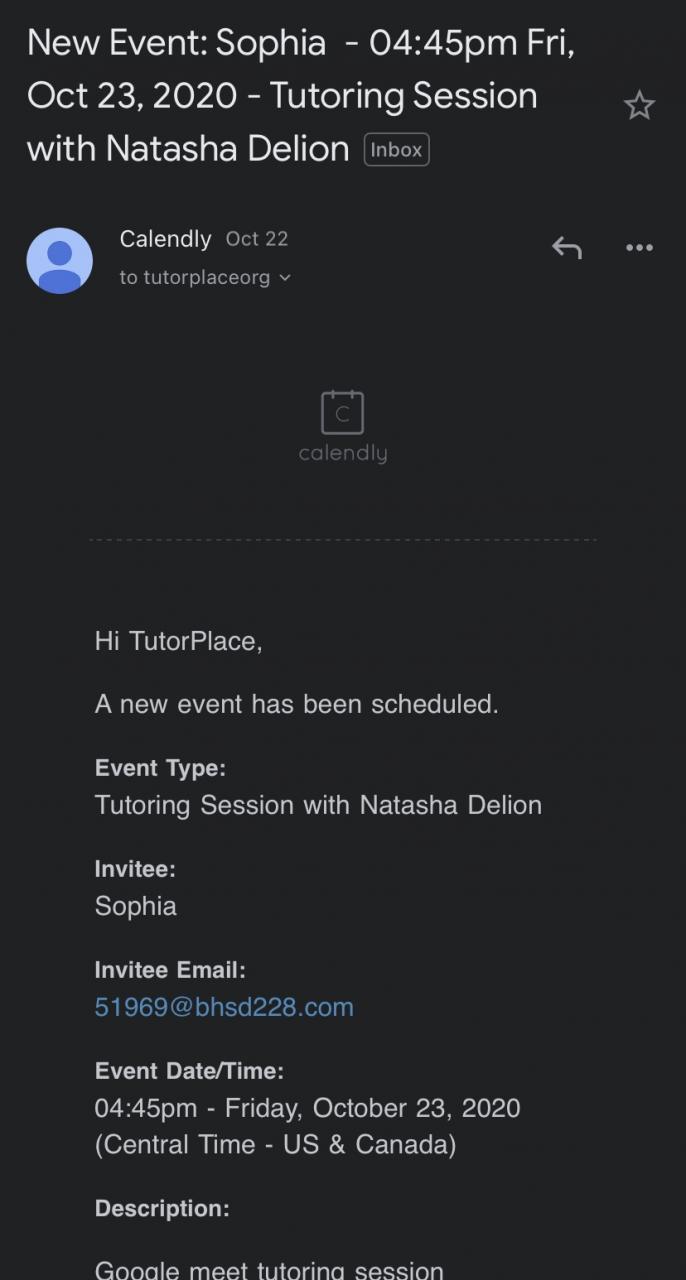The width and height of the screenshot is (686, 1280).
Task: Star this Calendly email
Action: (x=639, y=105)
